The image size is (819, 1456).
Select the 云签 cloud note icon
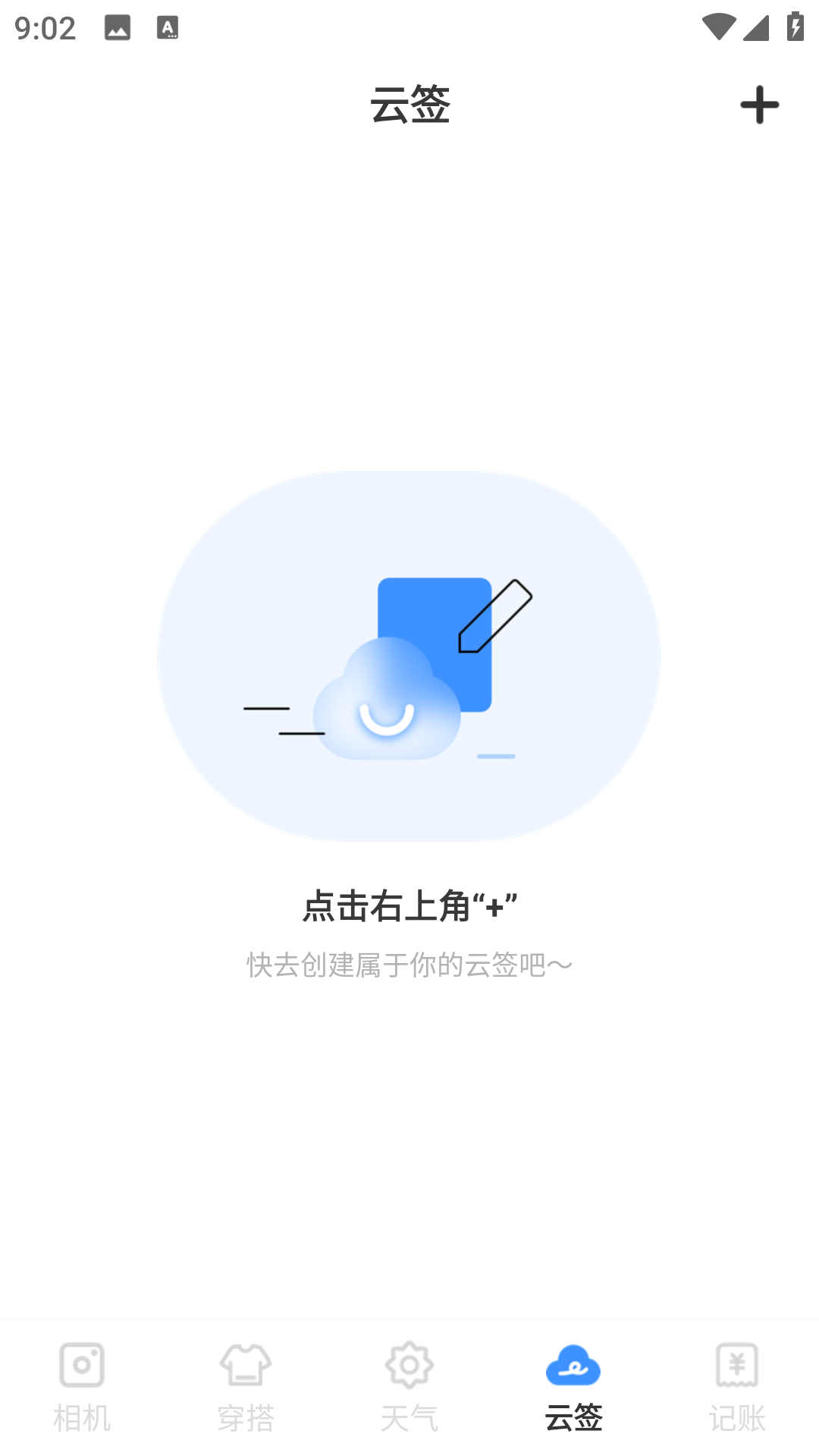point(573,1365)
